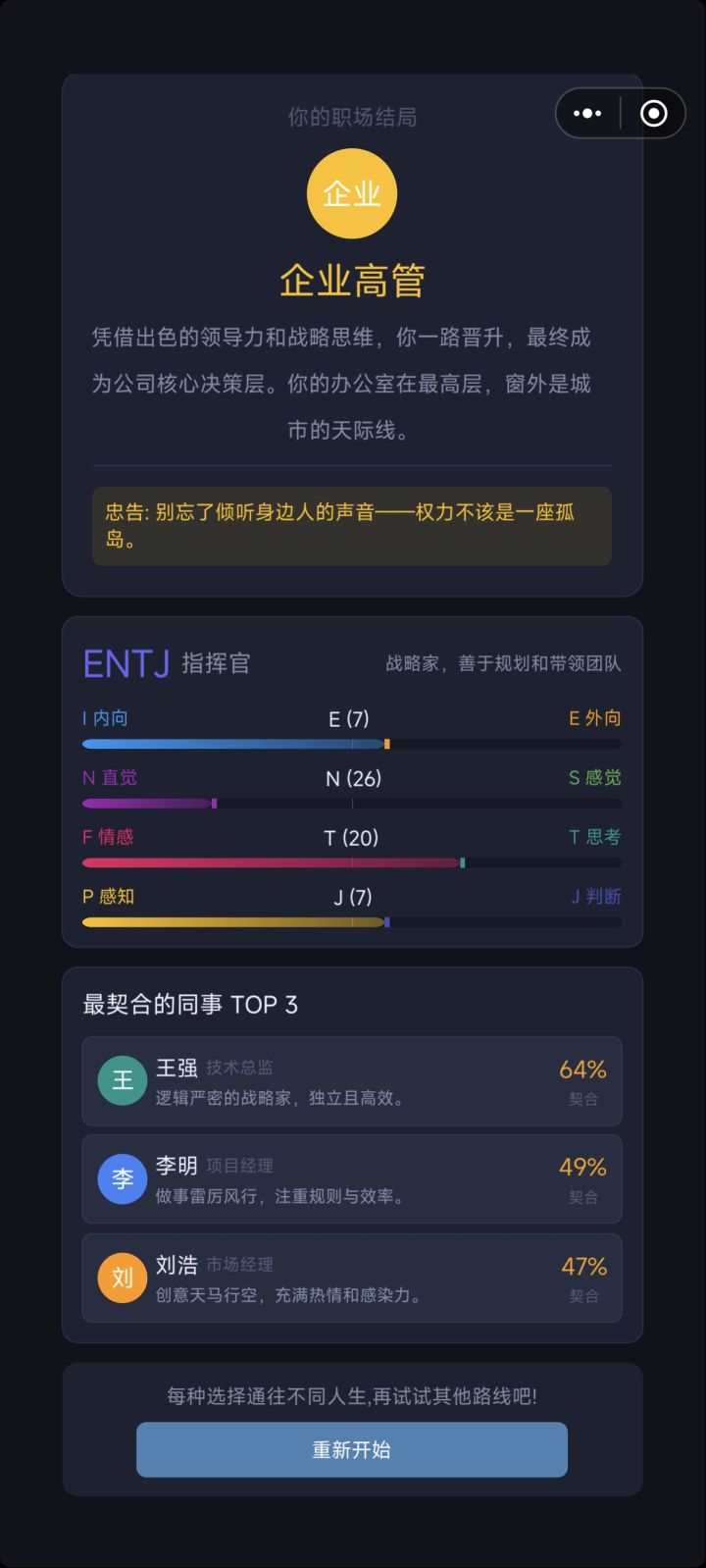Select the 你的职场结局 header tab
Viewport: 706px width, 1568px height.
(x=351, y=117)
